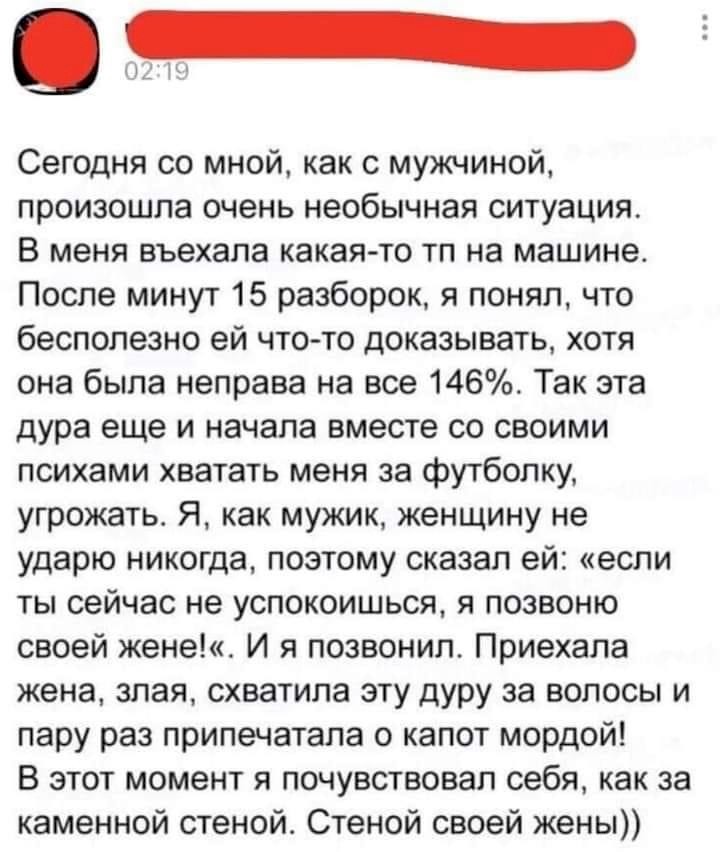
Task: Open the post author's profile picture
Action: click(61, 57)
